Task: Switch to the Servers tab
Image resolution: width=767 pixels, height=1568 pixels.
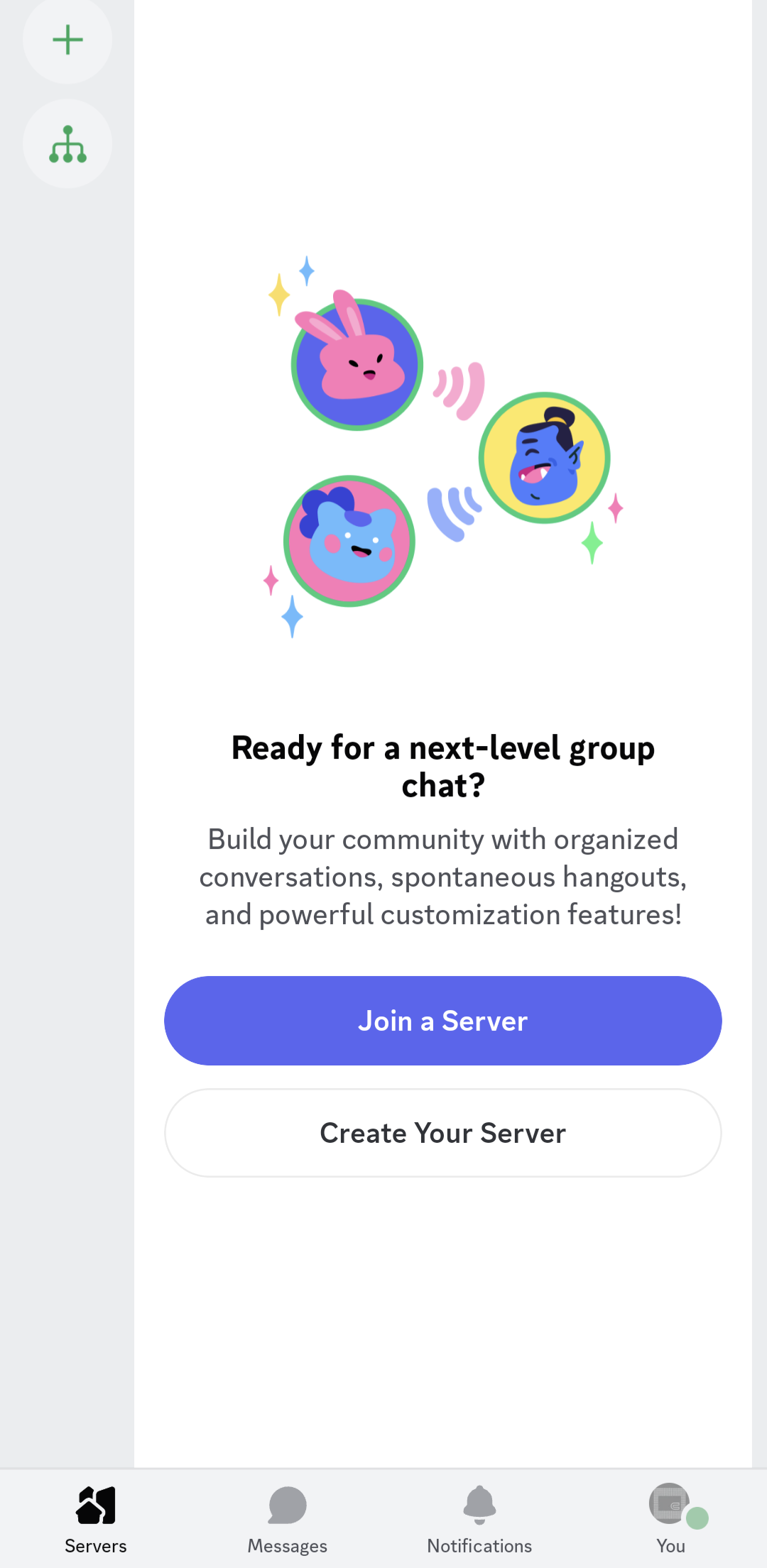Action: (96, 1518)
